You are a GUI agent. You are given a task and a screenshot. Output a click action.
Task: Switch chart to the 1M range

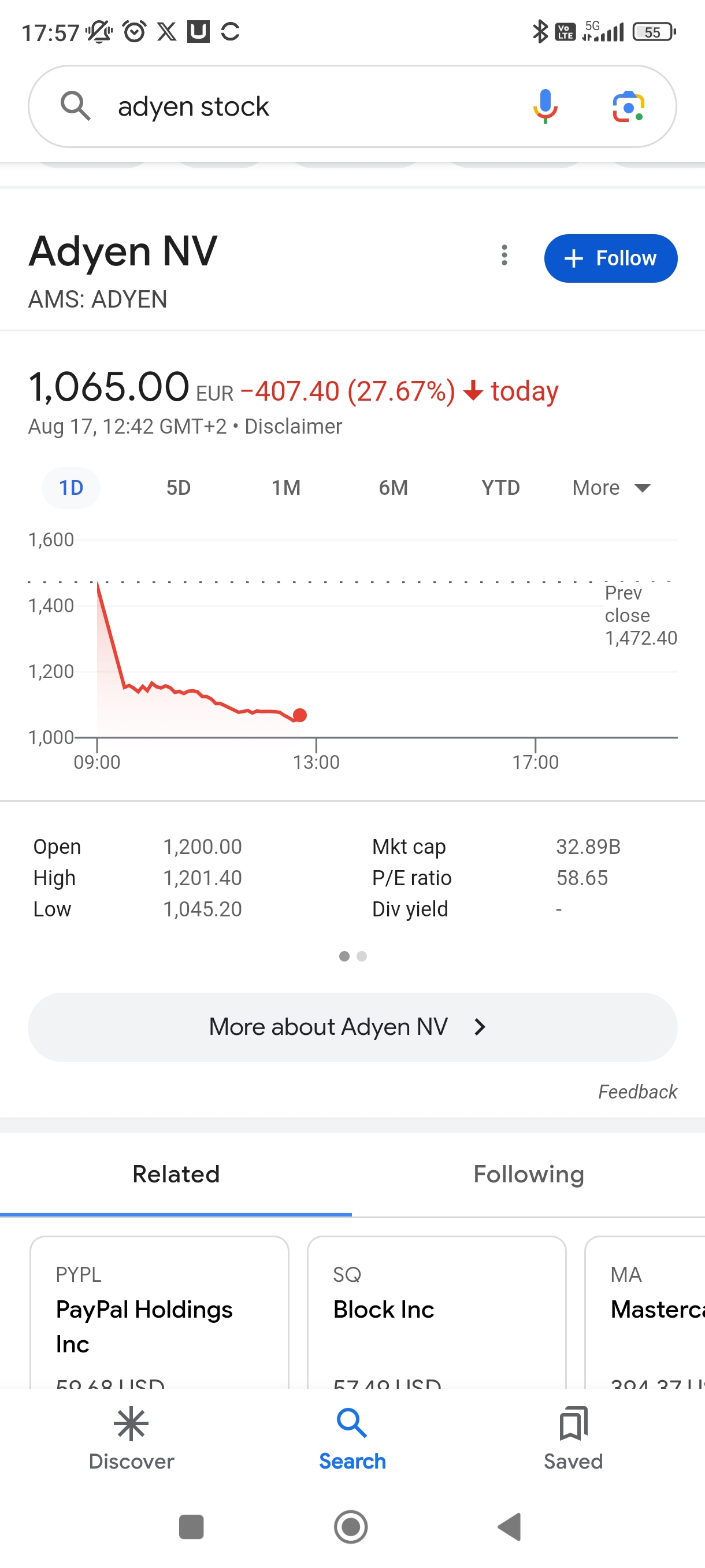pos(286,487)
